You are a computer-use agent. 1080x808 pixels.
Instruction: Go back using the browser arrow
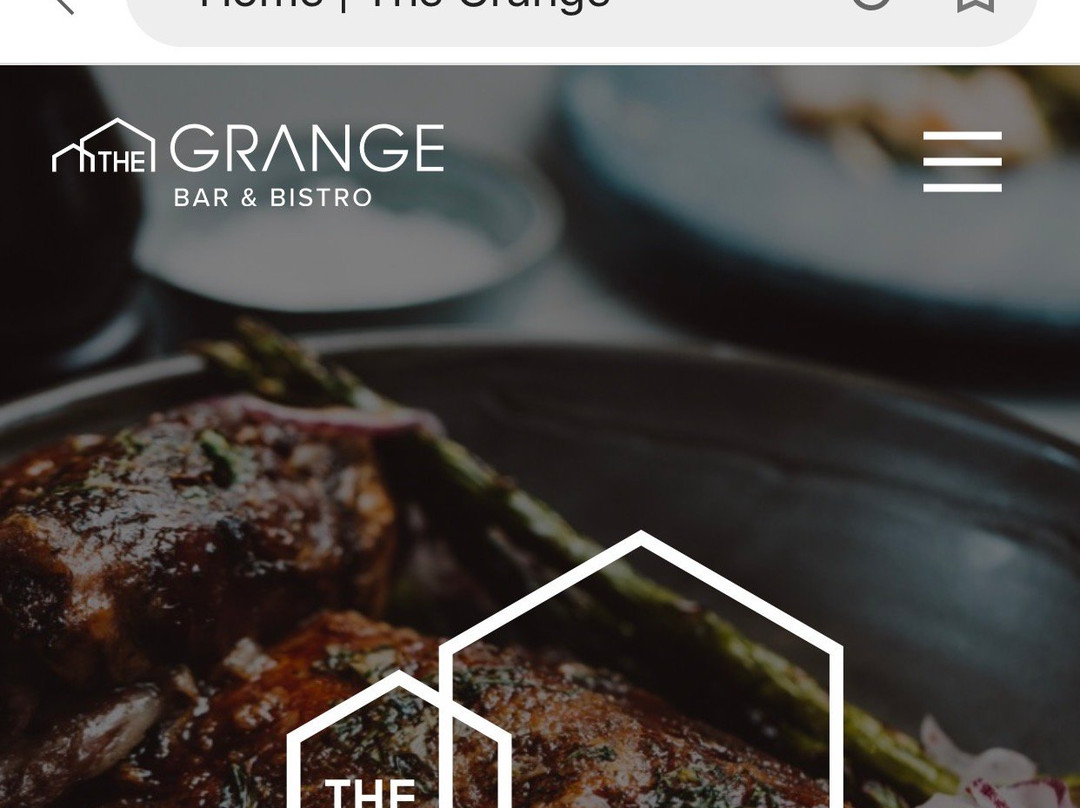(x=62, y=5)
